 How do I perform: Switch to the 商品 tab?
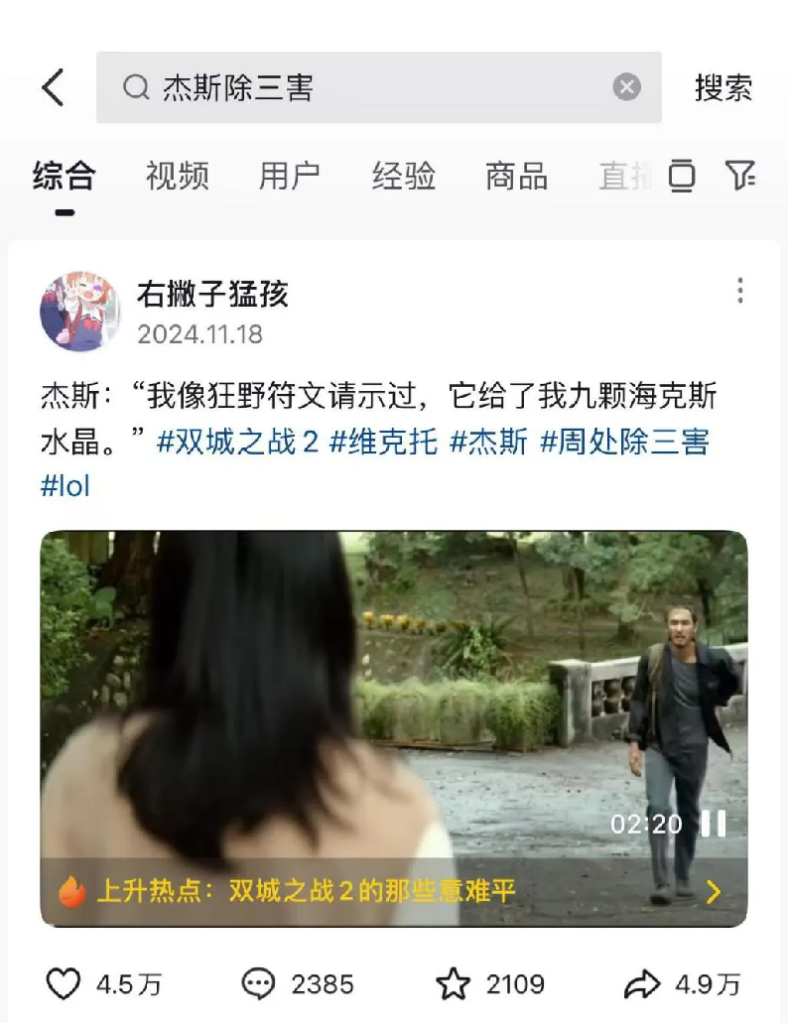click(517, 176)
